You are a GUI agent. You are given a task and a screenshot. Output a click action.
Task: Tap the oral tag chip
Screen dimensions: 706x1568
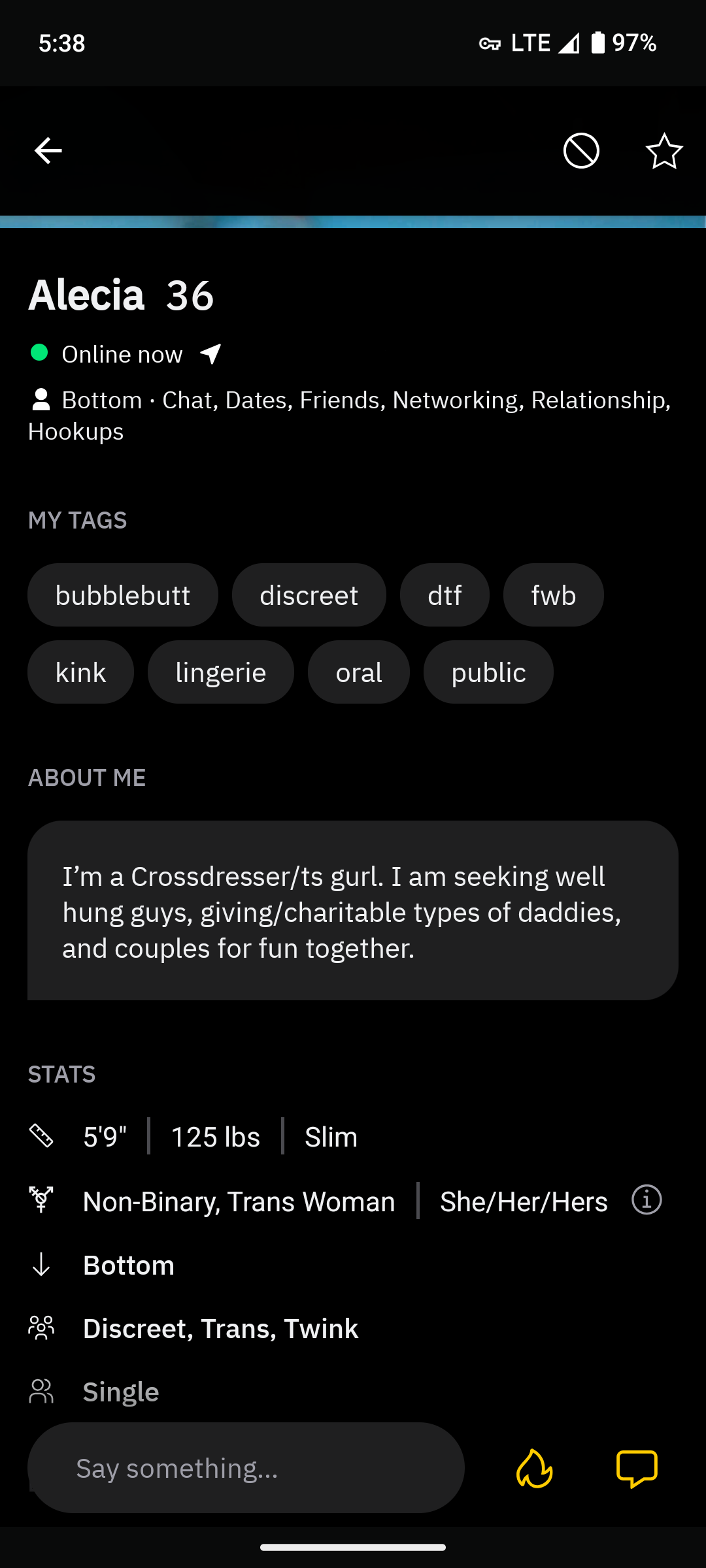point(359,672)
